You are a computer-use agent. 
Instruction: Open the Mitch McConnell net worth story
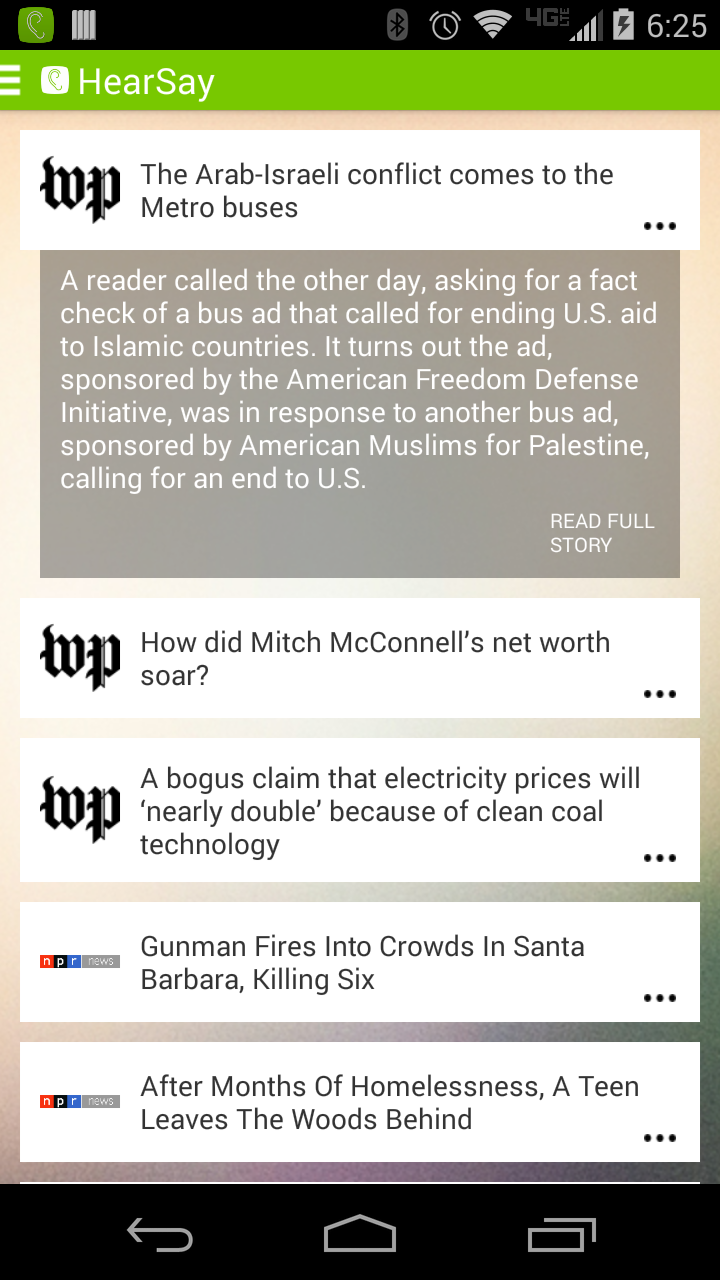pyautogui.click(x=375, y=658)
